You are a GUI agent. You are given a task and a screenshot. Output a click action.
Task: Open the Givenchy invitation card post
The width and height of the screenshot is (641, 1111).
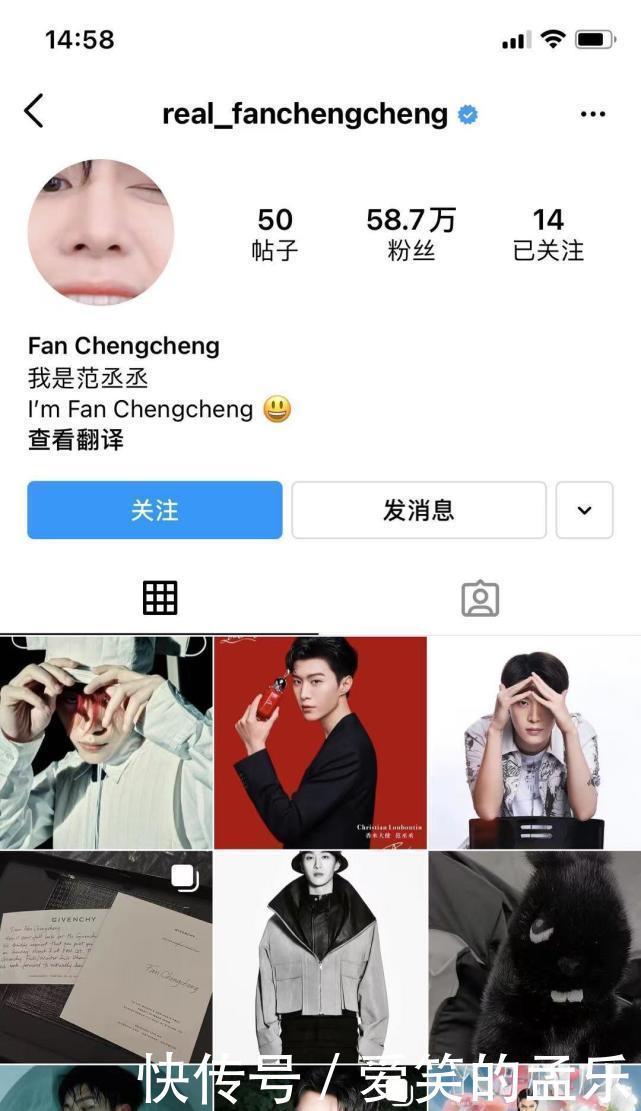pyautogui.click(x=106, y=957)
